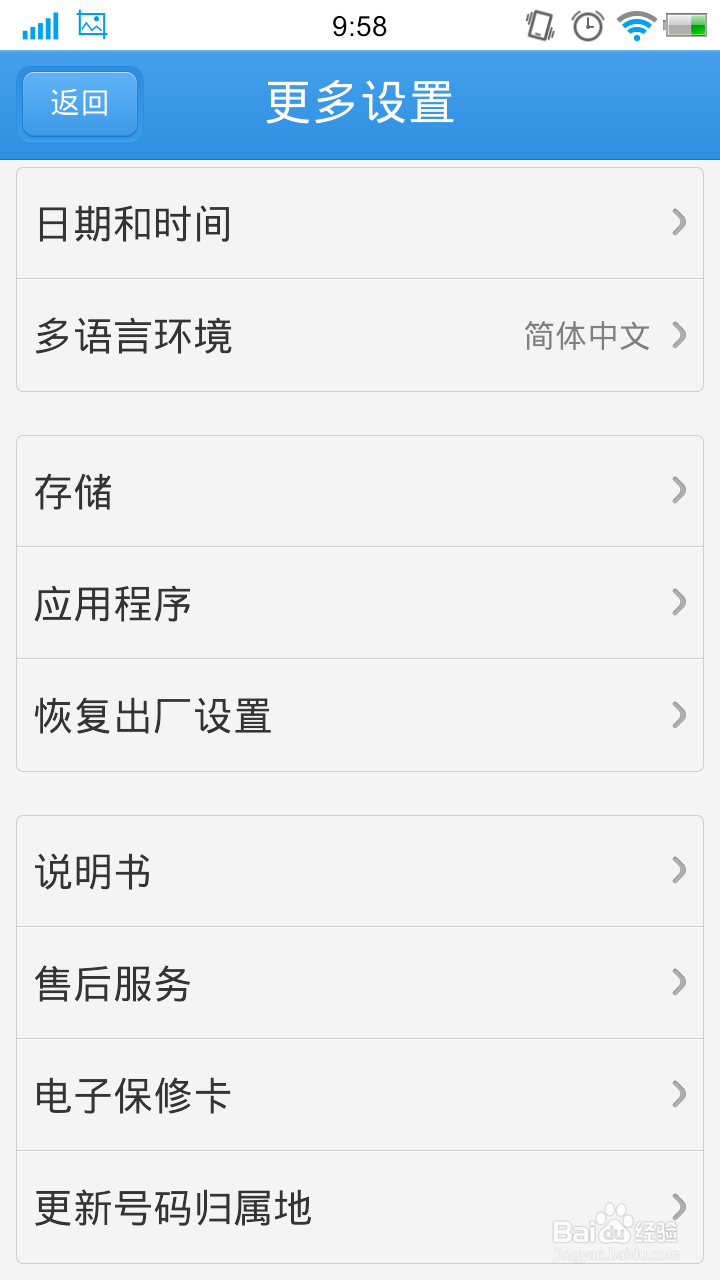Select 恢复出厂设置 to reset device
720x1280 pixels.
(360, 715)
